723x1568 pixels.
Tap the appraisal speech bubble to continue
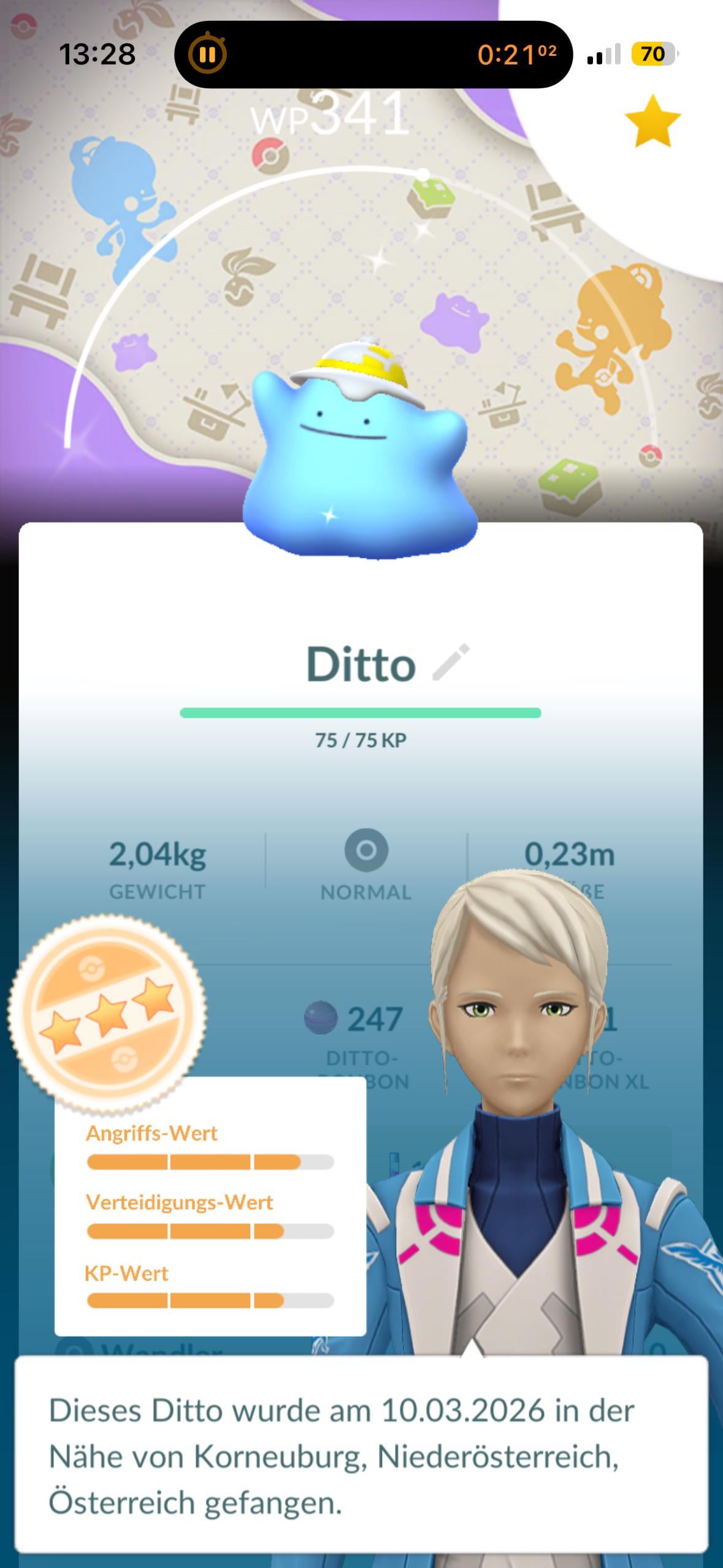[361, 1455]
